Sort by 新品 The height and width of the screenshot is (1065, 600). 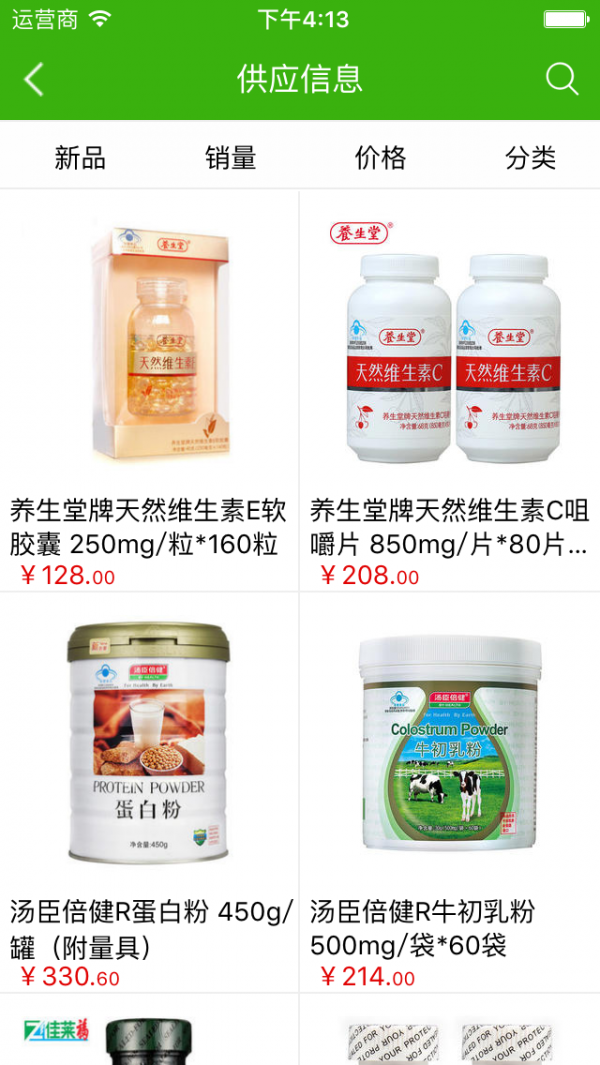tap(80, 158)
